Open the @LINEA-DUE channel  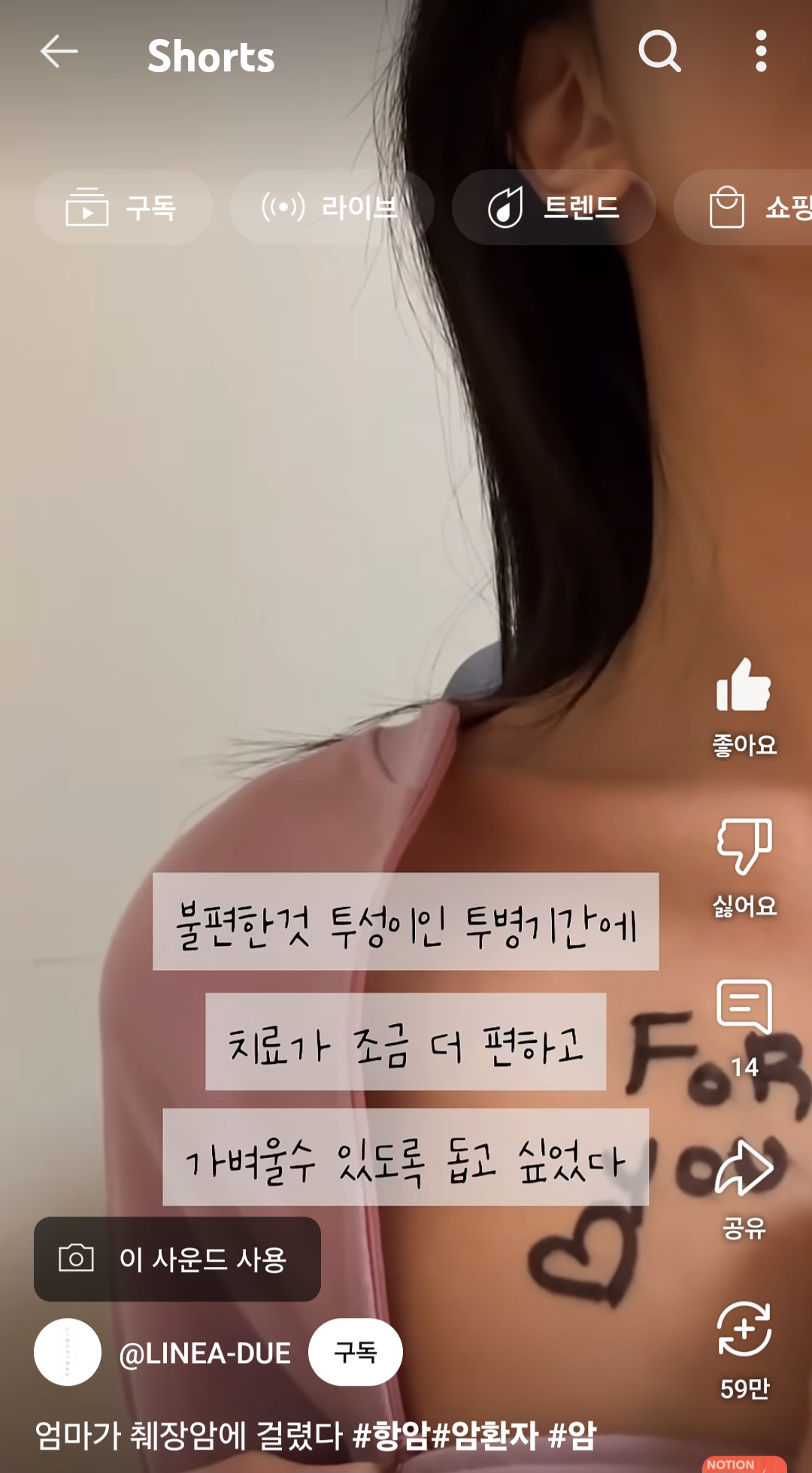click(205, 1353)
